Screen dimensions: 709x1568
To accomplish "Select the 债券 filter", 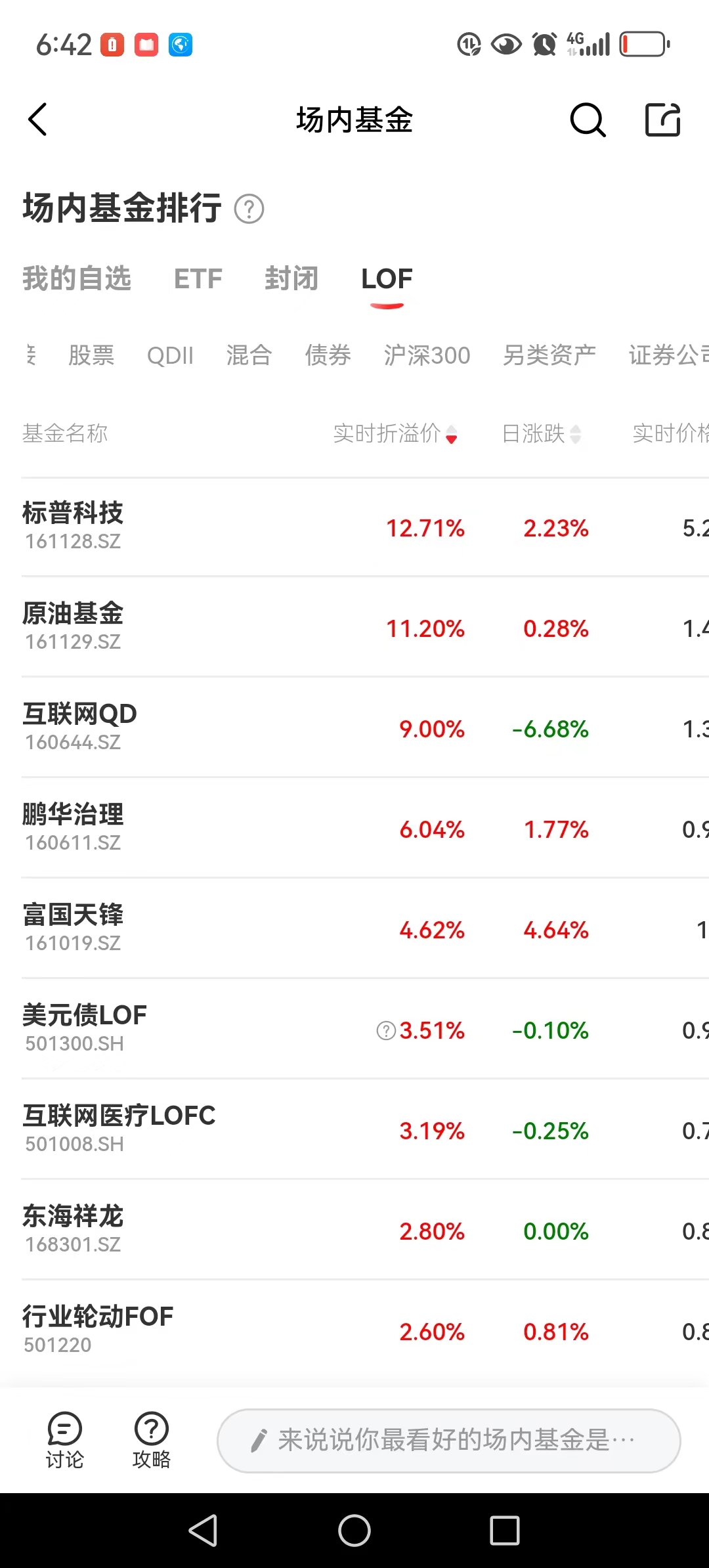I will click(328, 355).
